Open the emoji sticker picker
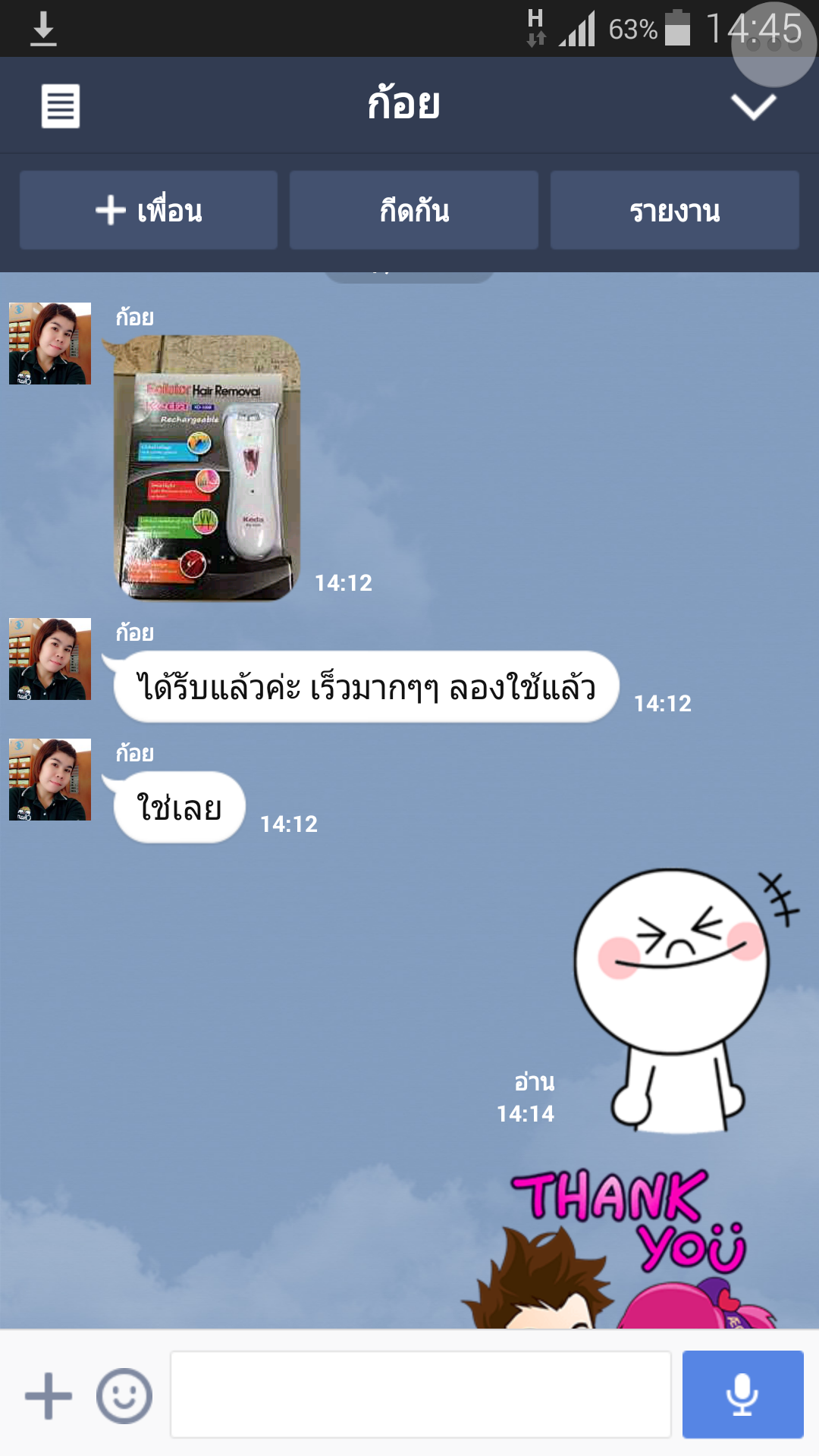This screenshot has height=1456, width=819. pyautogui.click(x=124, y=1395)
